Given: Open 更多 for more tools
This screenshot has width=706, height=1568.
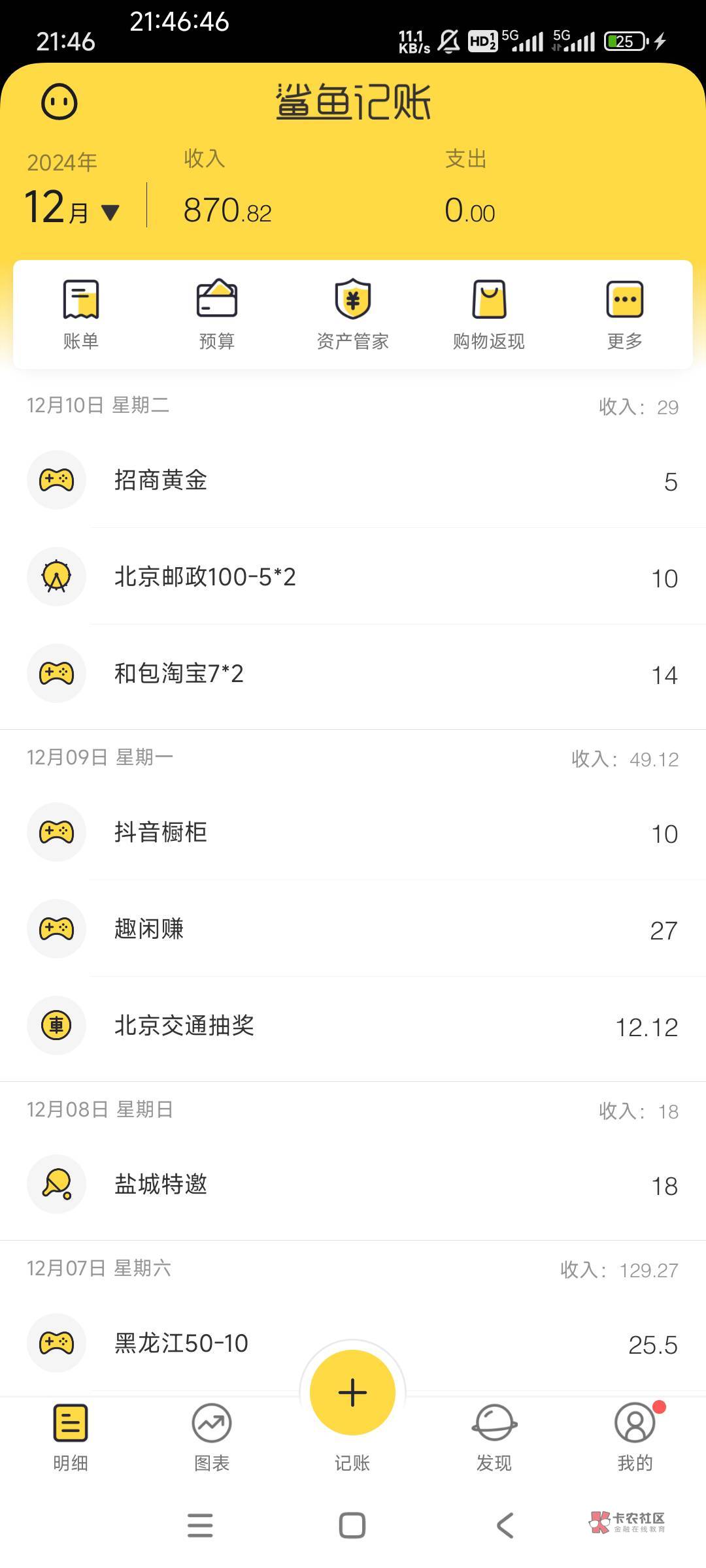Looking at the screenshot, I should point(625,315).
